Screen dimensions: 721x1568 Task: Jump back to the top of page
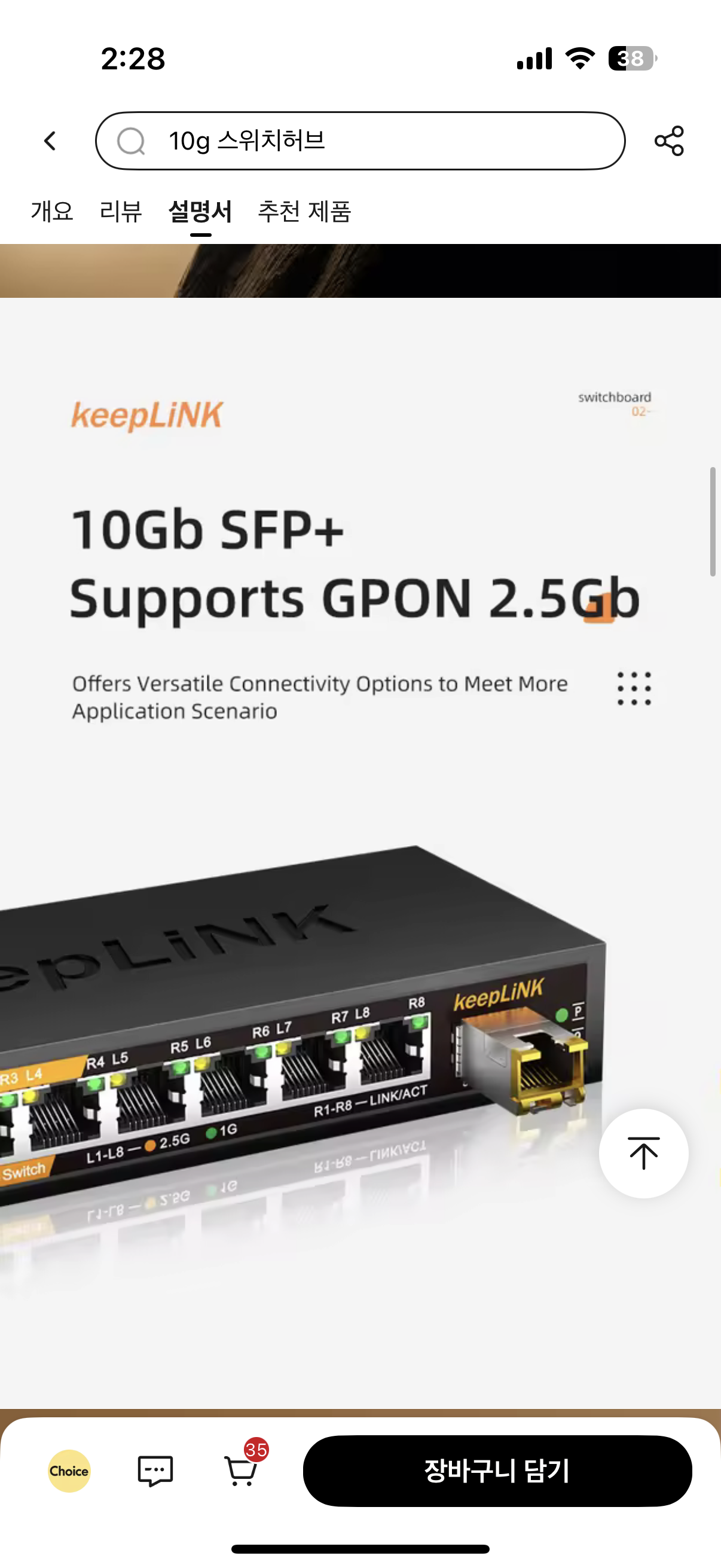(x=643, y=1153)
